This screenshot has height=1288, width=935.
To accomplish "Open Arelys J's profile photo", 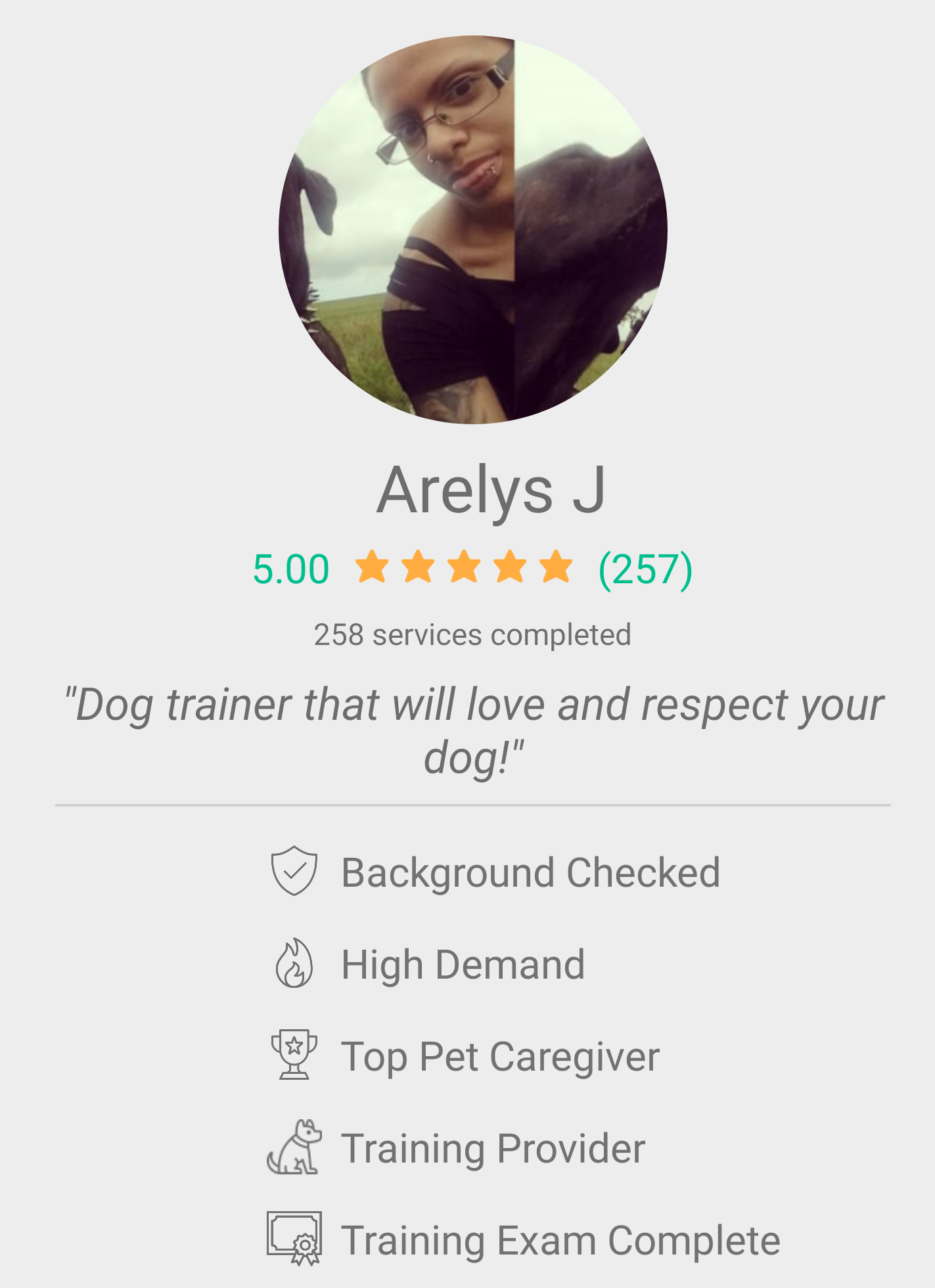I will [x=472, y=229].
